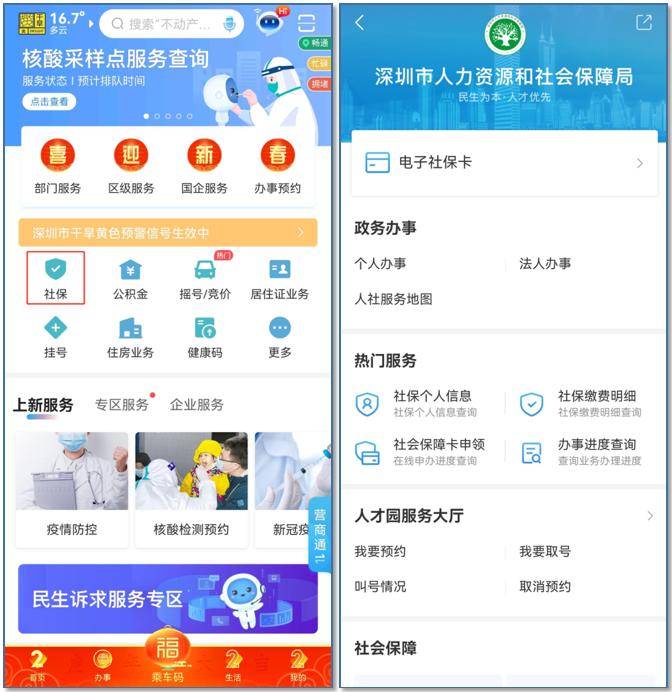The width and height of the screenshot is (672, 692).
Task: Open 电子社保卡
Action: coord(505,163)
